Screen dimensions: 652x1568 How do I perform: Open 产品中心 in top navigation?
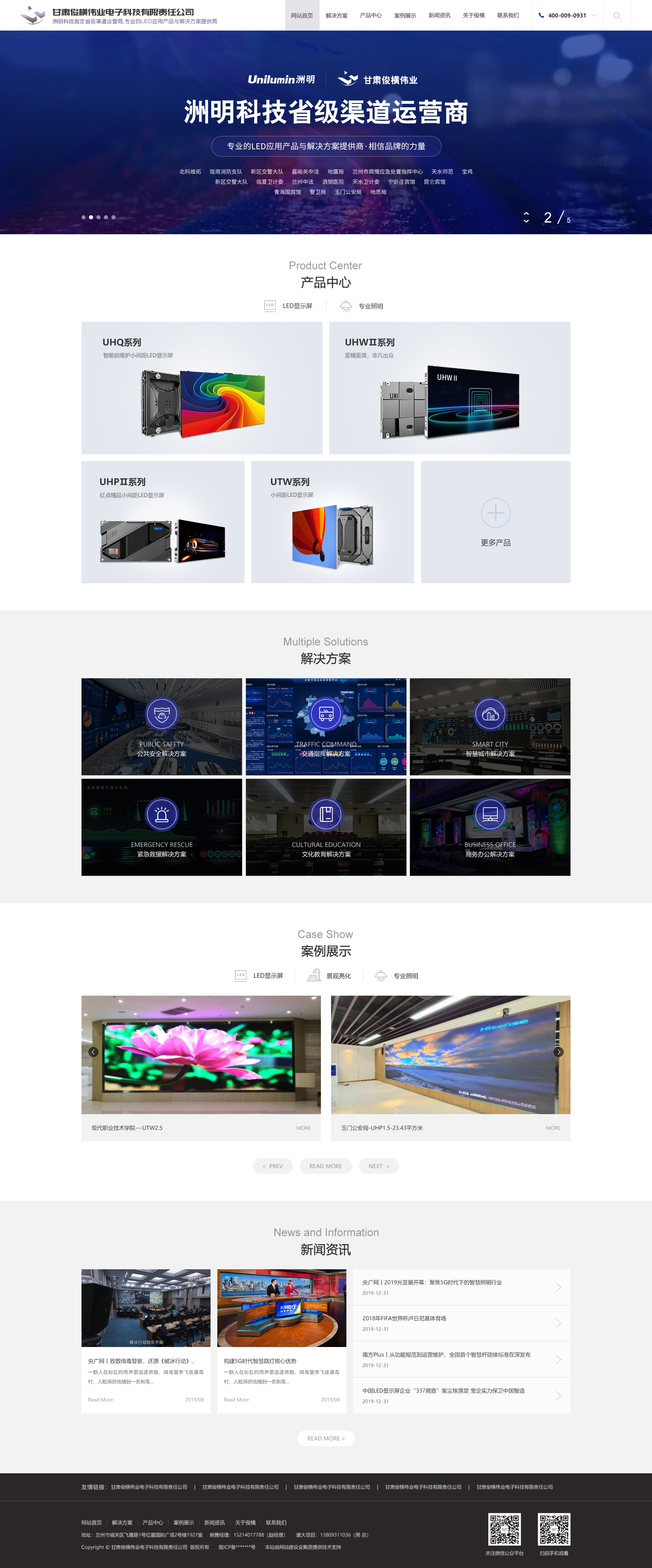click(x=370, y=16)
